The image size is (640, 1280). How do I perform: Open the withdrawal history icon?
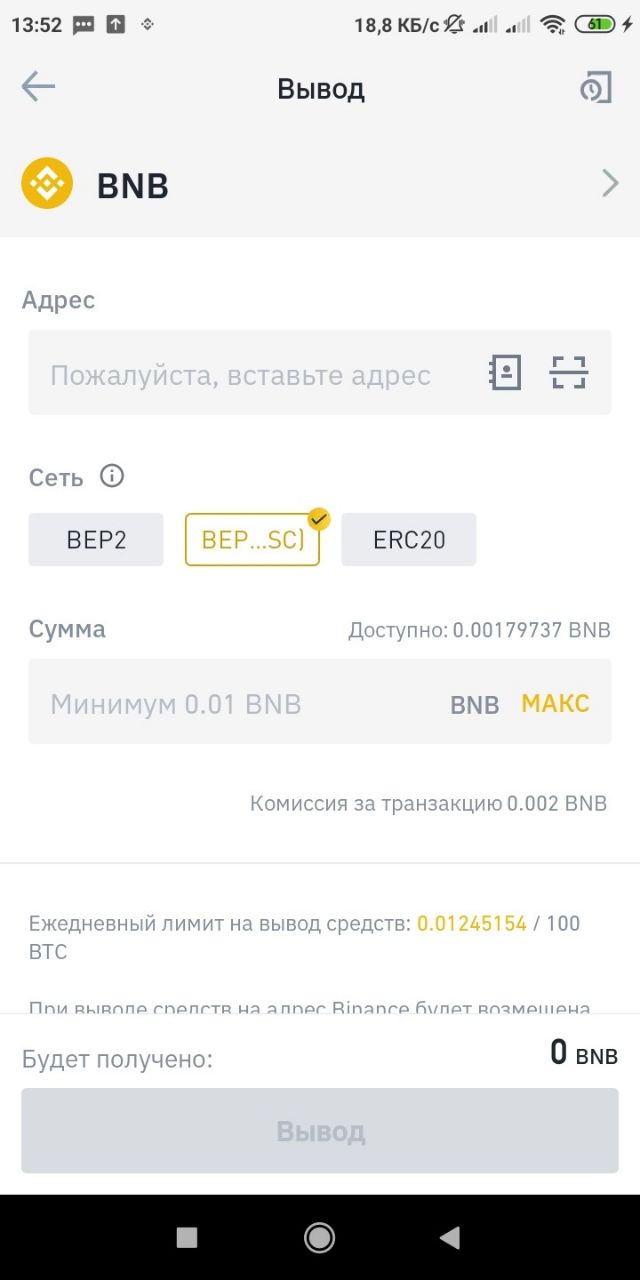[x=596, y=88]
